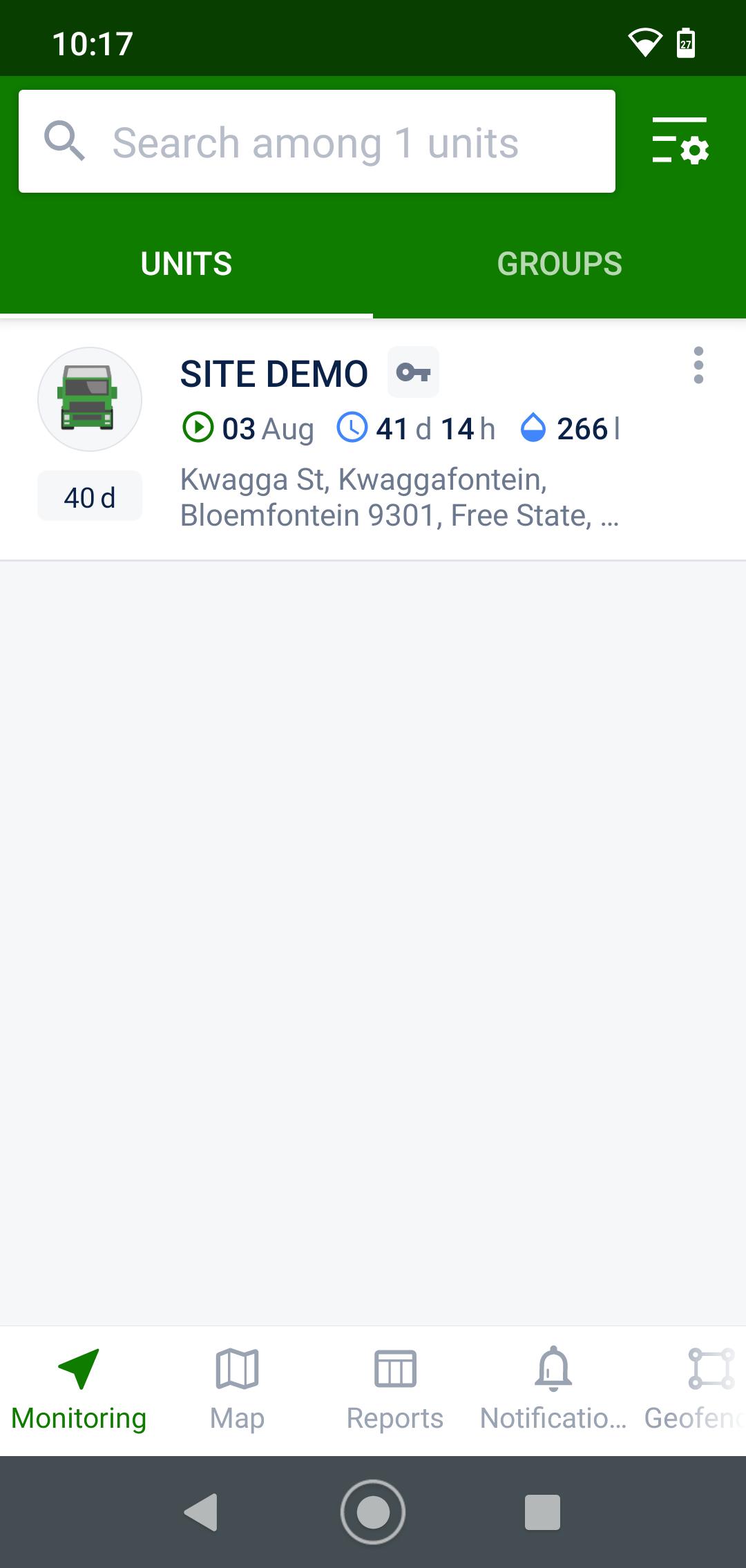Image resolution: width=746 pixels, height=1568 pixels.
Task: Open SITE DEMO overflow menu
Action: coord(698,365)
